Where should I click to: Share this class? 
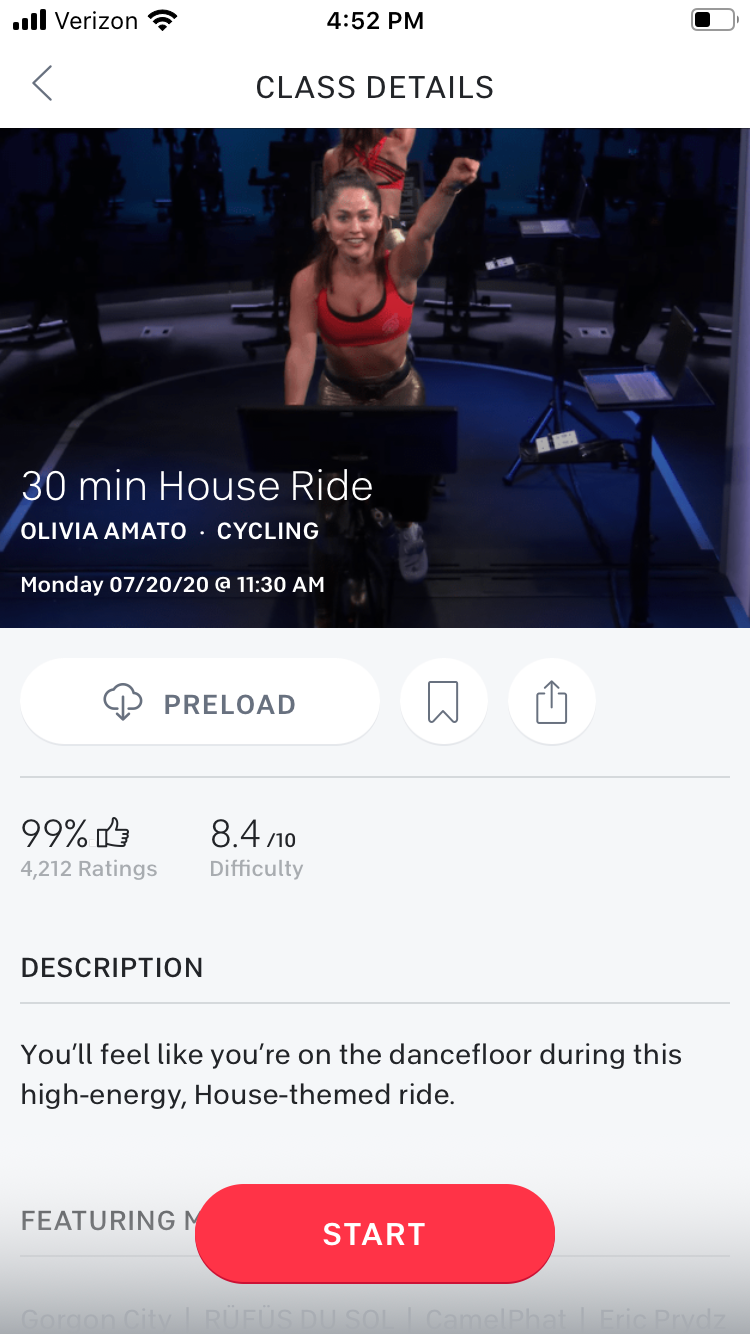tap(551, 703)
